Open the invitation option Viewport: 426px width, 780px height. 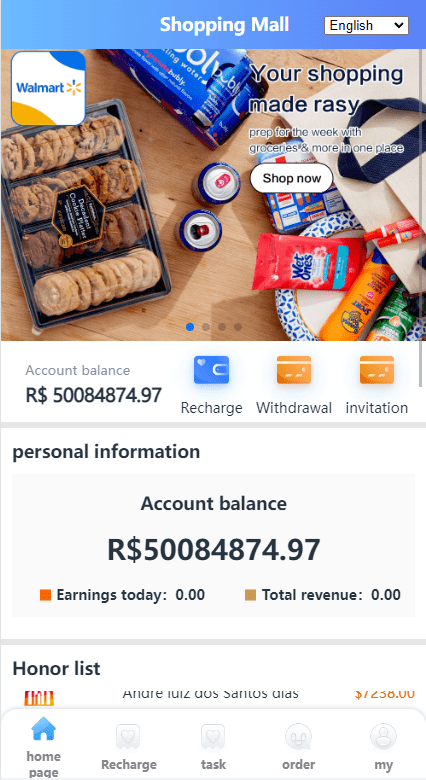[x=377, y=385]
